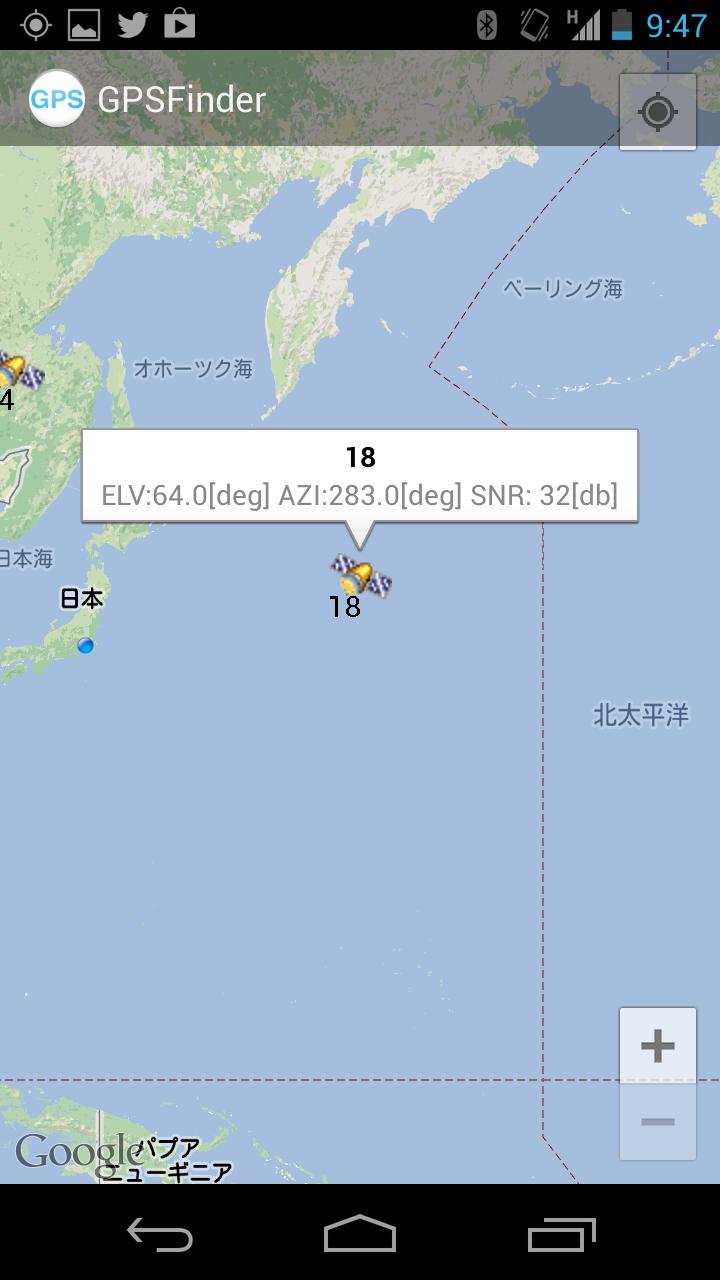Center map on my location
The image size is (720, 1280).
click(x=658, y=112)
